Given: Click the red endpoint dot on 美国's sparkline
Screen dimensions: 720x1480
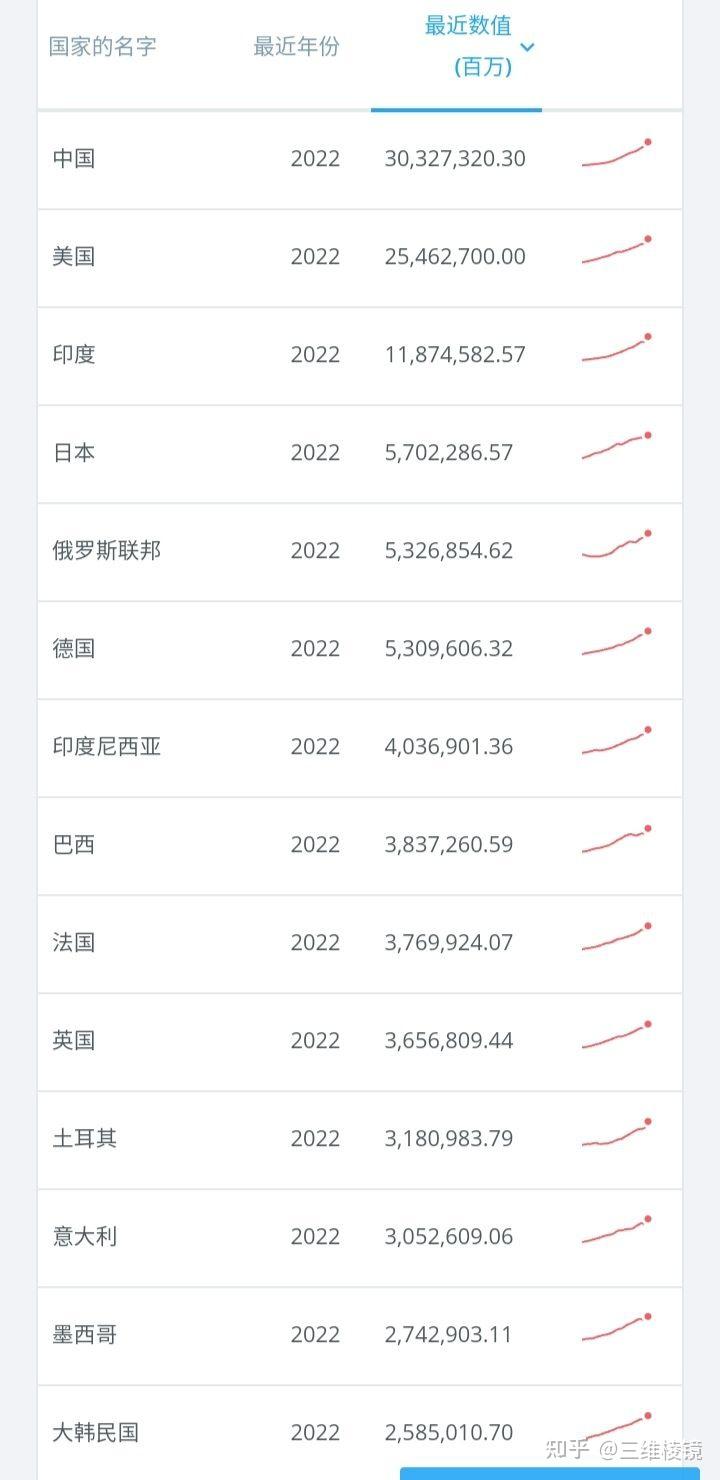Looking at the screenshot, I should click(649, 239).
